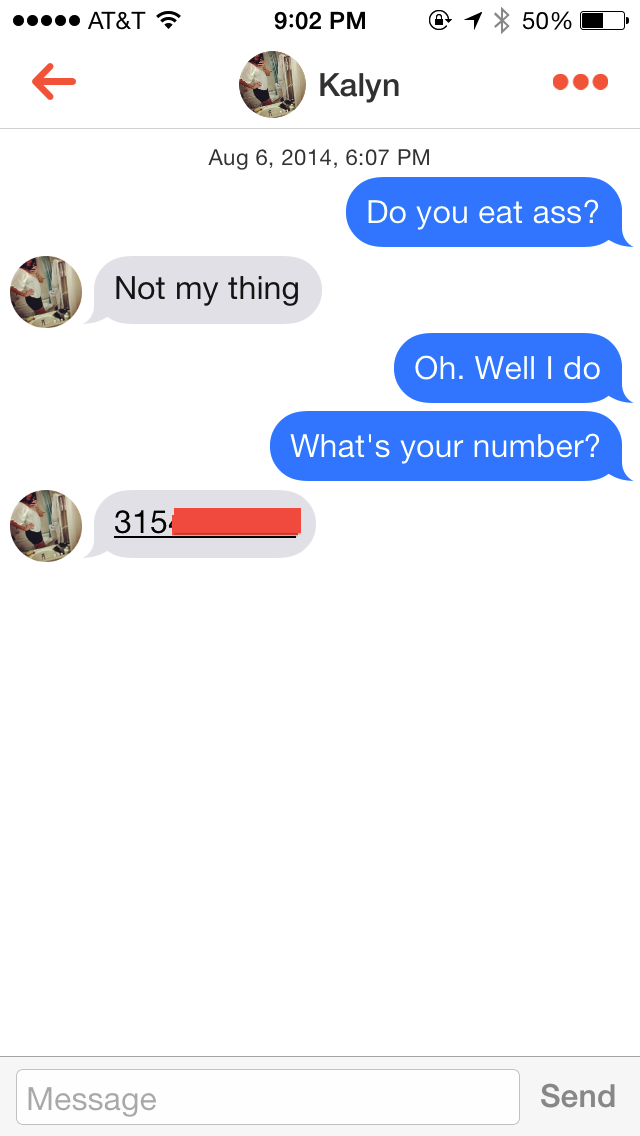Open Kalyn's profile from the header
The height and width of the screenshot is (1136, 640).
coord(320,85)
